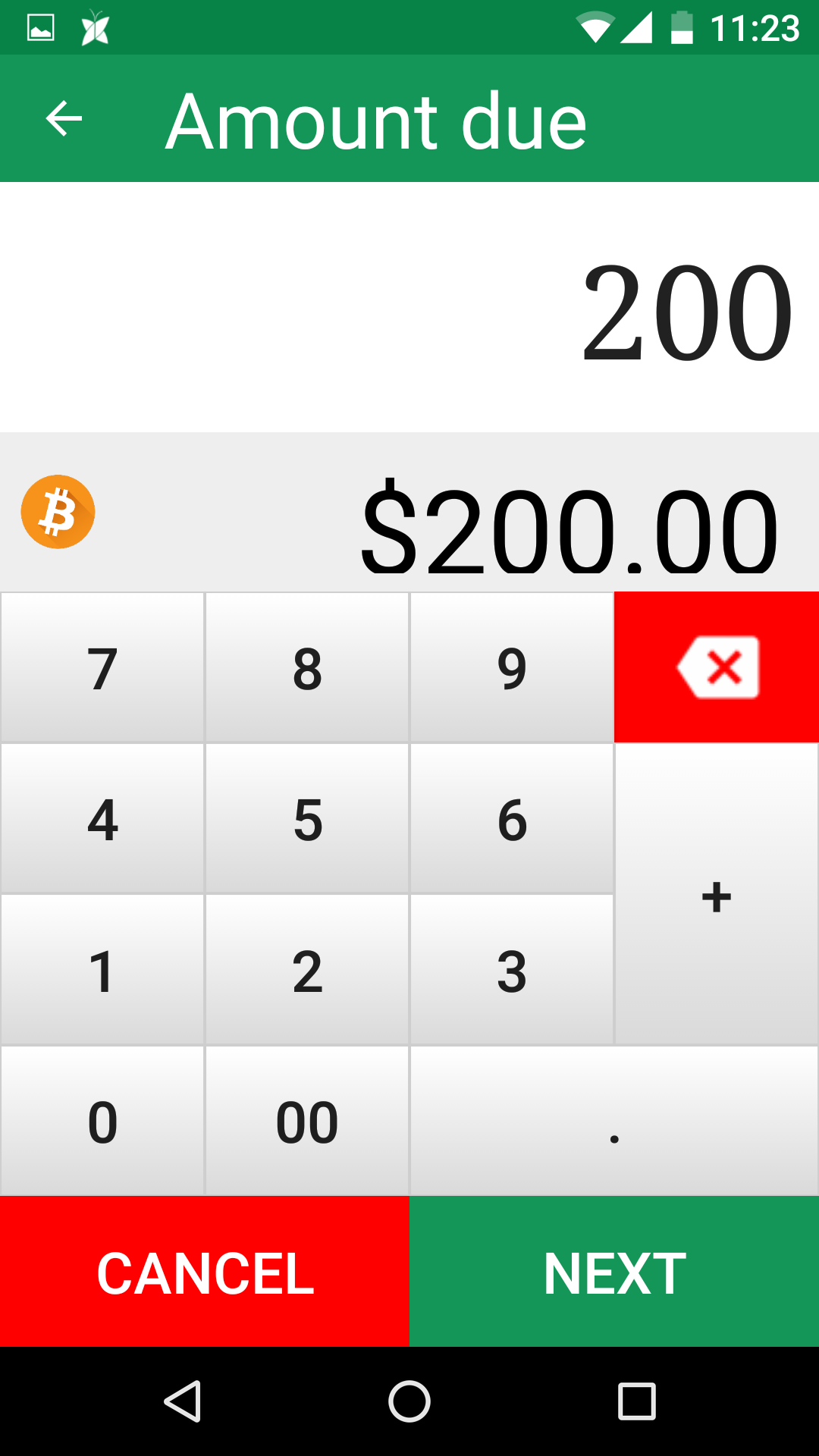This screenshot has height=1456, width=819.
Task: Enter a single 0 on the keypad
Action: [102, 1121]
